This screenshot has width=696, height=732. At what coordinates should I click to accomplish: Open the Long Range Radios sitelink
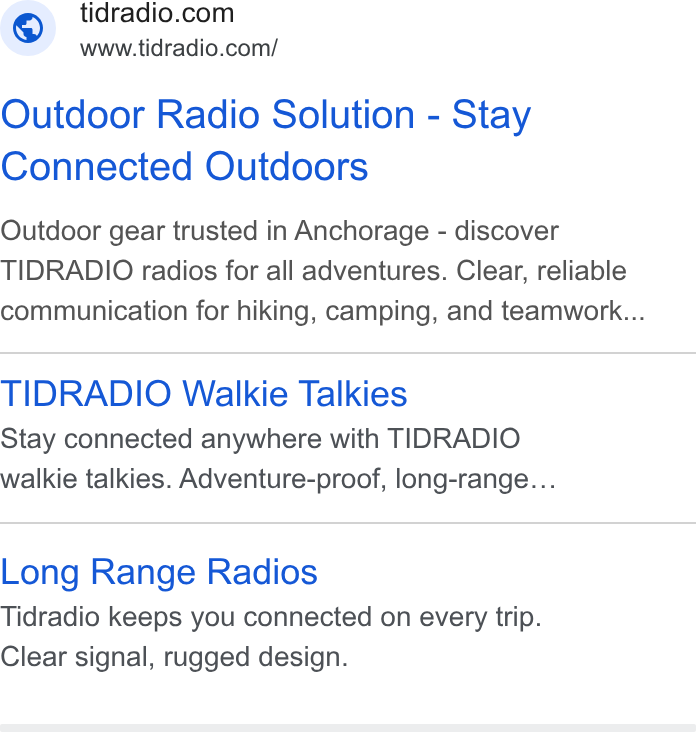point(159,572)
